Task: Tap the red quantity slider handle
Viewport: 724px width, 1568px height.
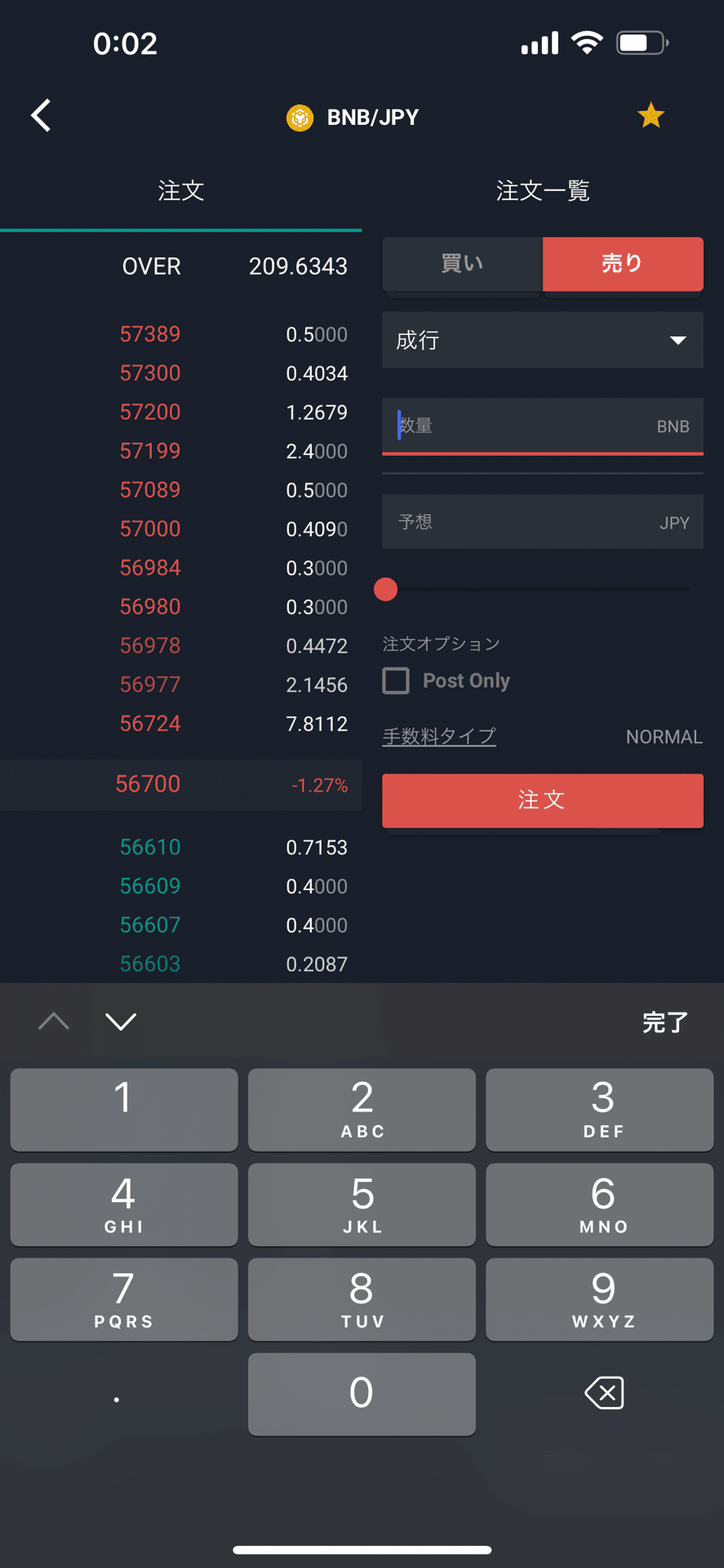Action: click(385, 589)
